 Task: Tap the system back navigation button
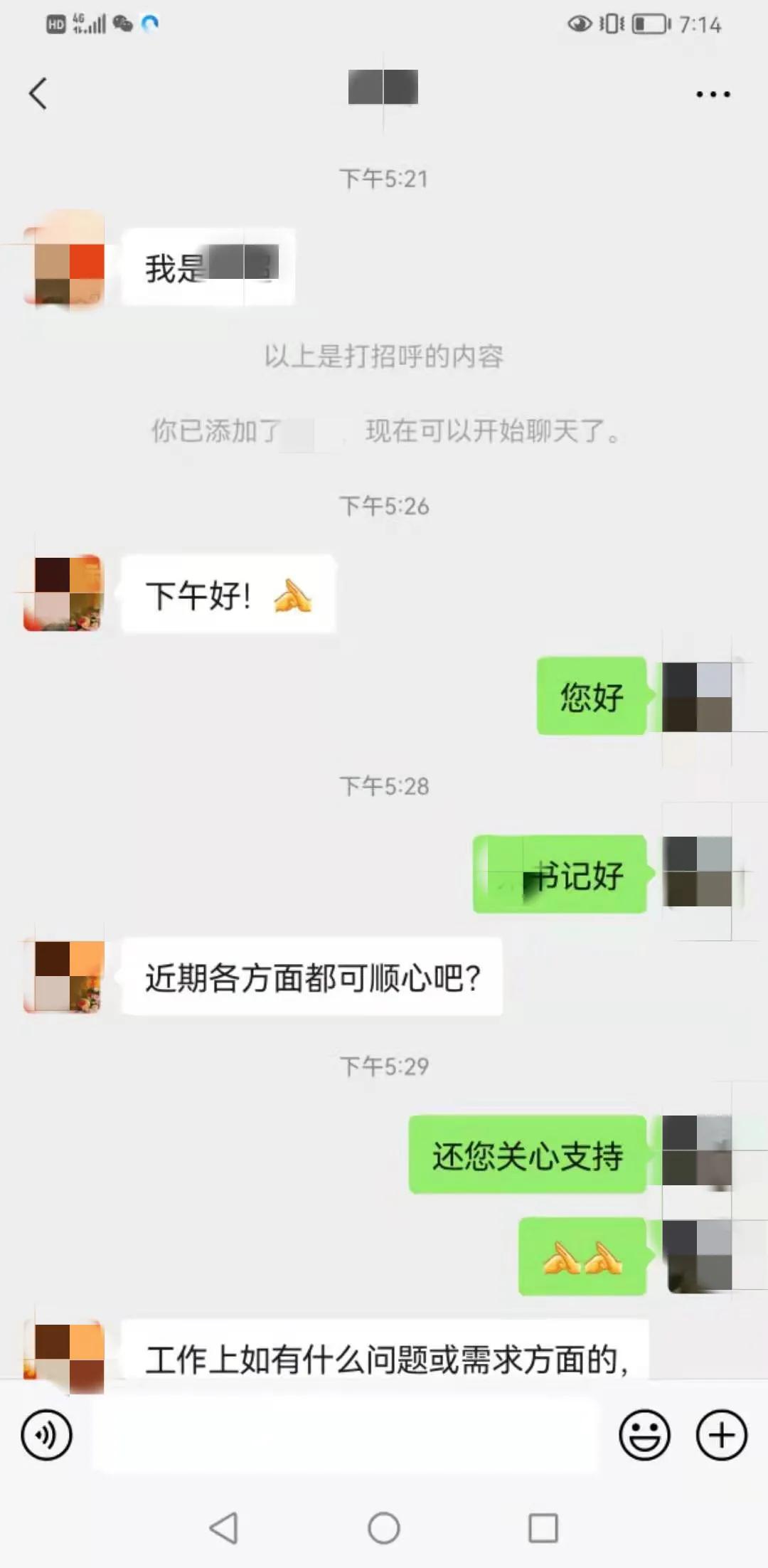click(x=223, y=1527)
